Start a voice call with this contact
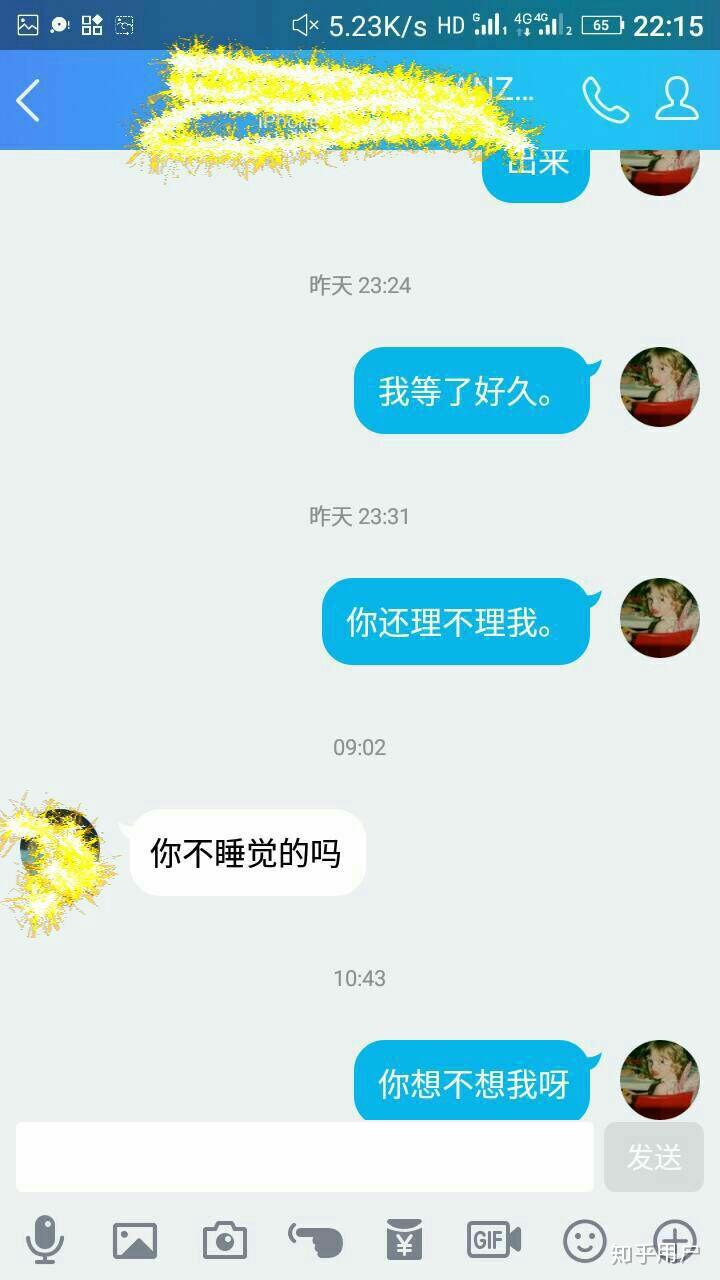 tap(605, 100)
